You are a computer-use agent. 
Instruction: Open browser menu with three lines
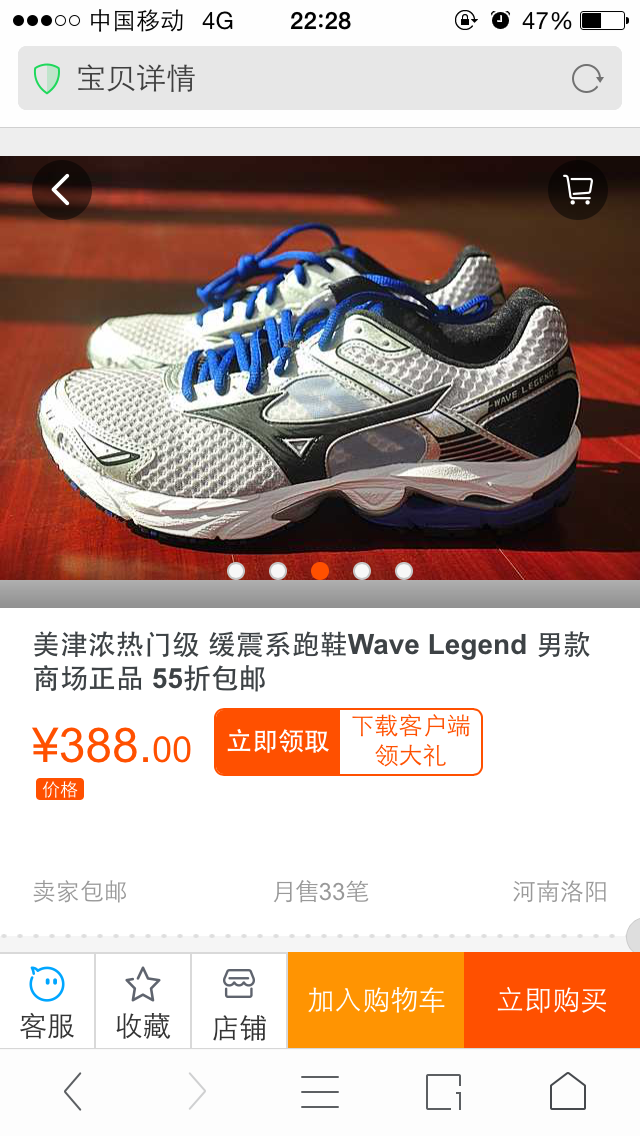[320, 1092]
